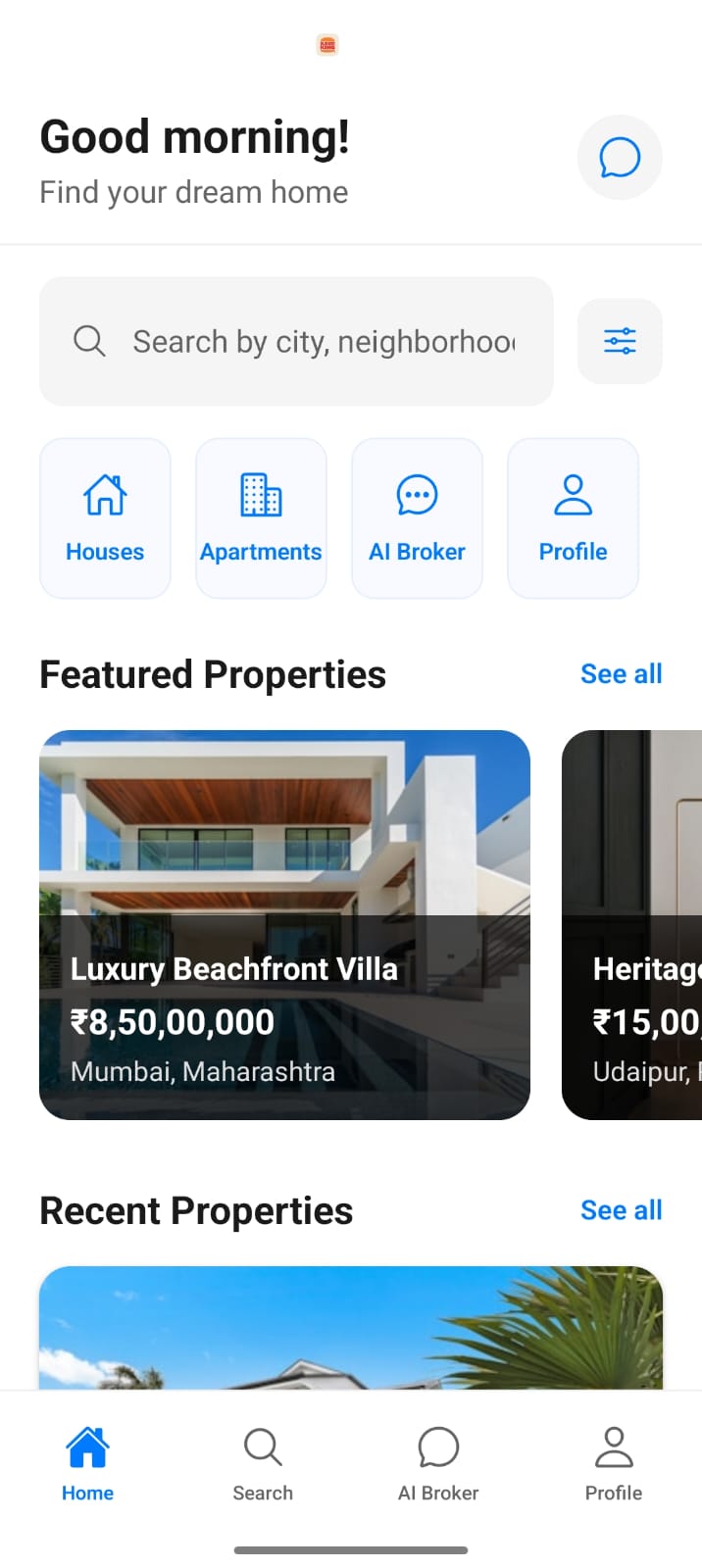This screenshot has height=1568, width=702.
Task: Open the chat bubble icon in header
Action: (620, 158)
